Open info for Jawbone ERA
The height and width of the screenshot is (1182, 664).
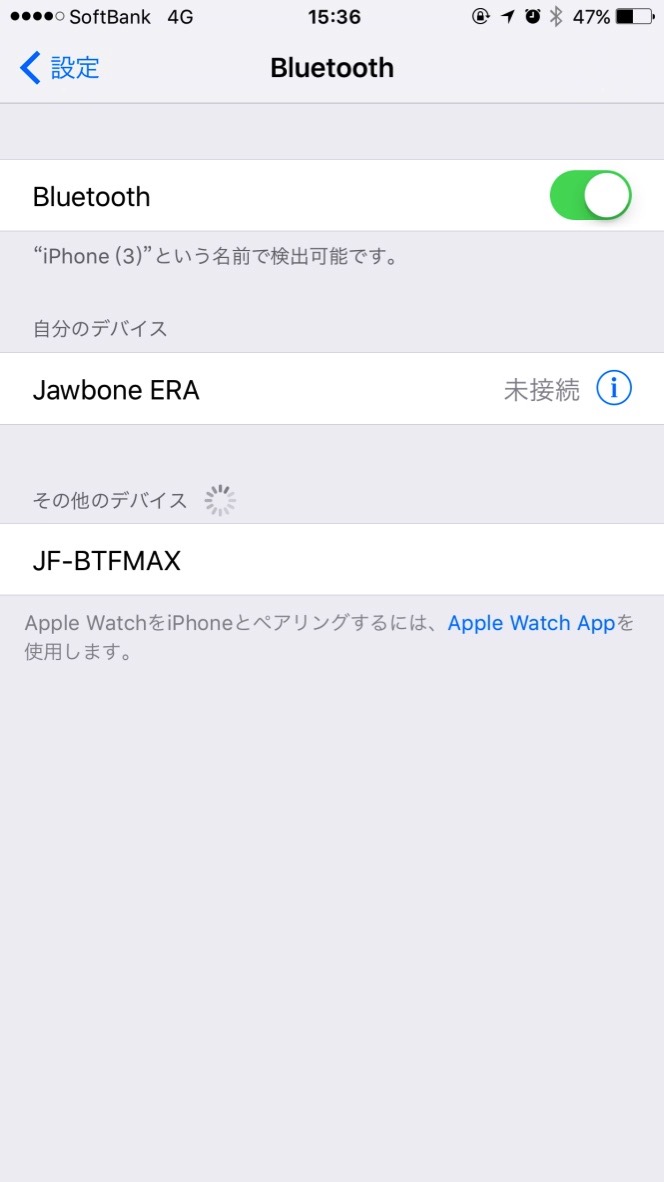tap(614, 389)
